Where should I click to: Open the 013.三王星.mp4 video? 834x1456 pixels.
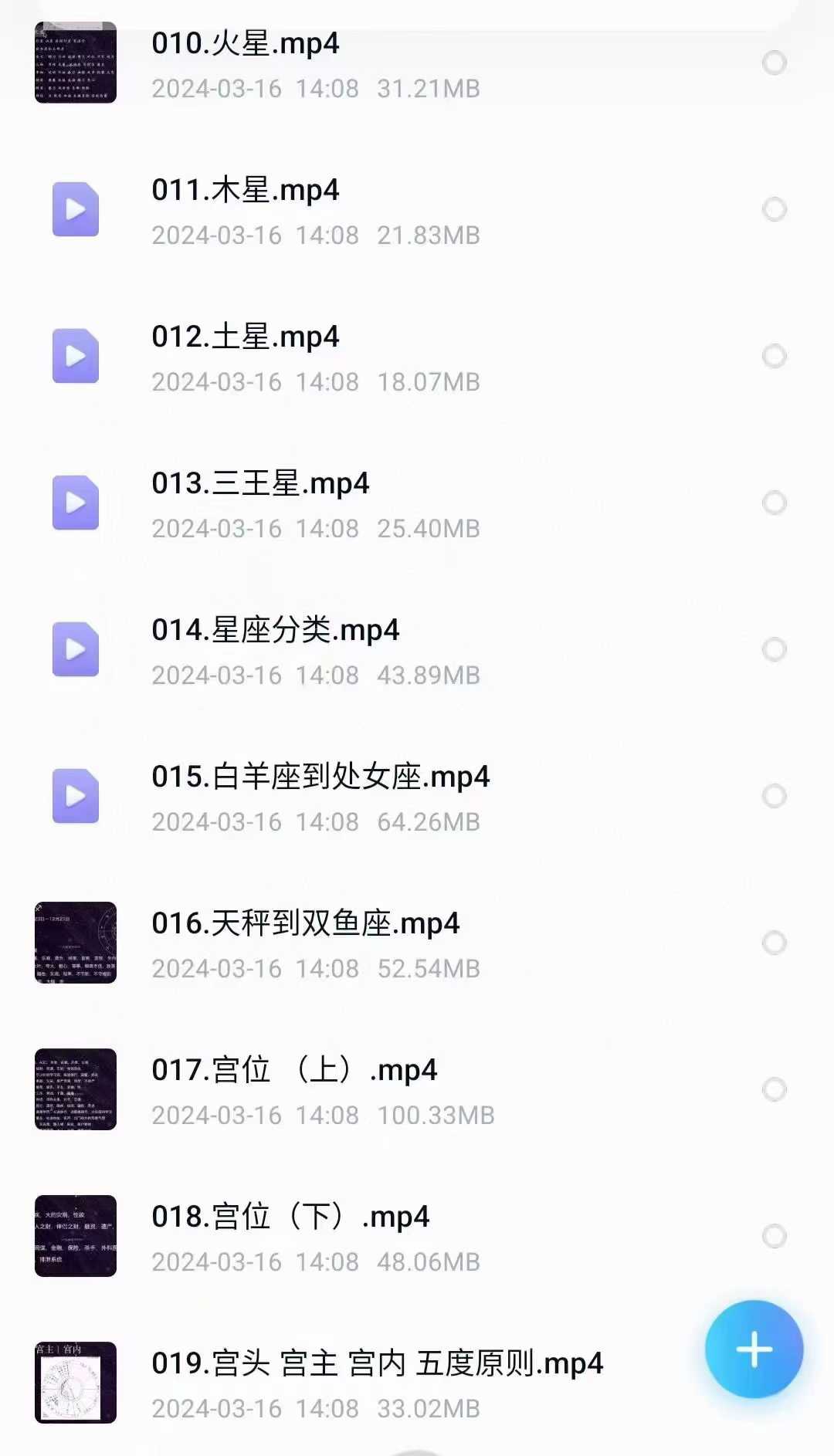[260, 484]
